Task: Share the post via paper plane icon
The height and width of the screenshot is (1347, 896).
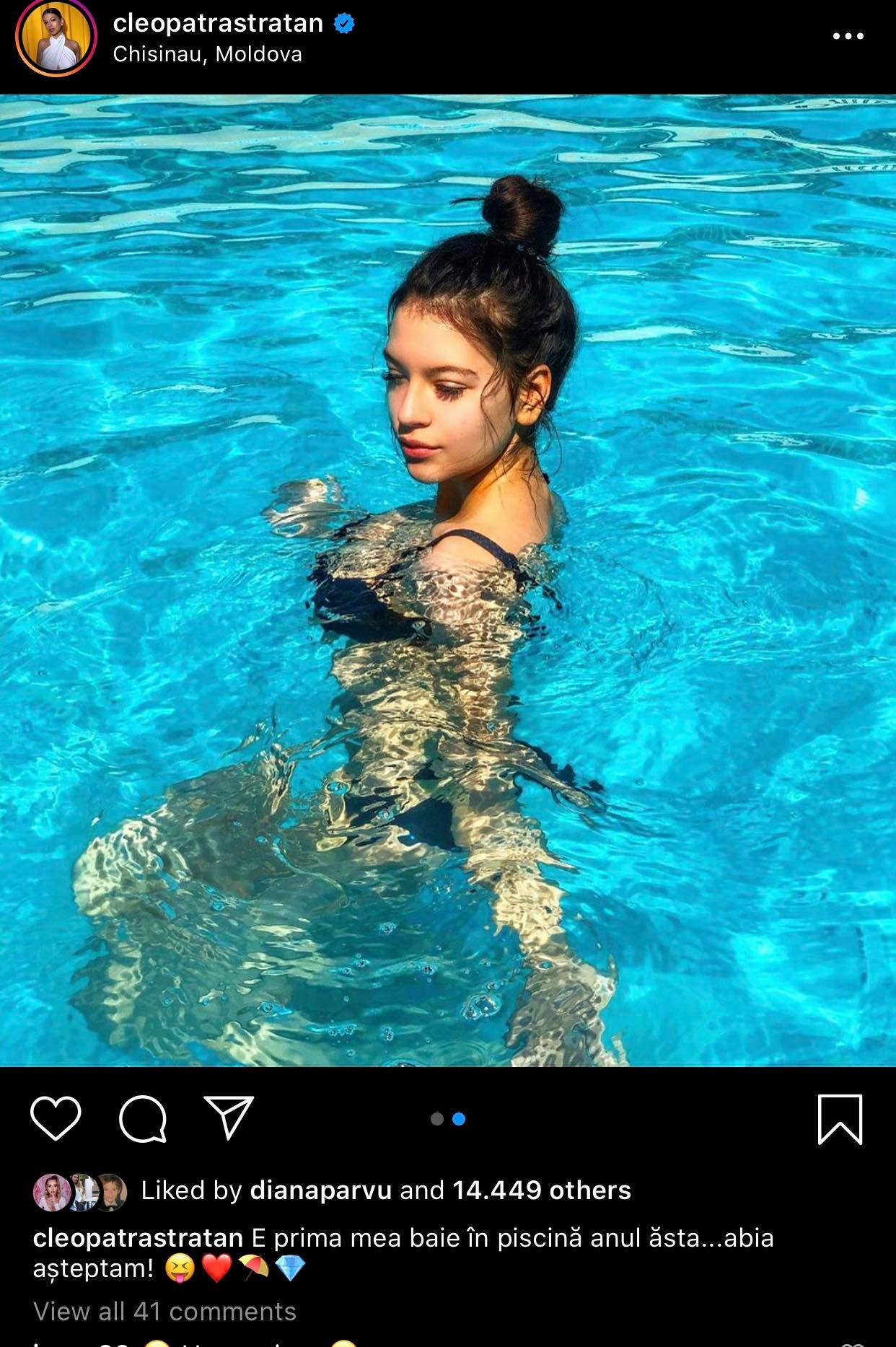Action: tap(229, 1118)
